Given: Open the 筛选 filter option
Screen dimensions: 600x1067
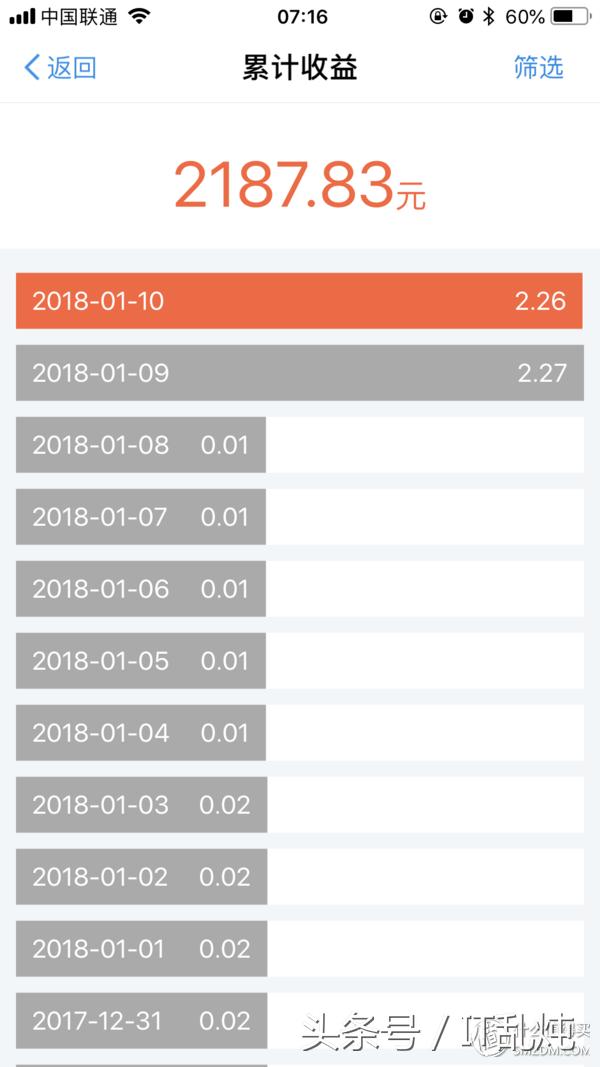Looking at the screenshot, I should click(x=538, y=68).
